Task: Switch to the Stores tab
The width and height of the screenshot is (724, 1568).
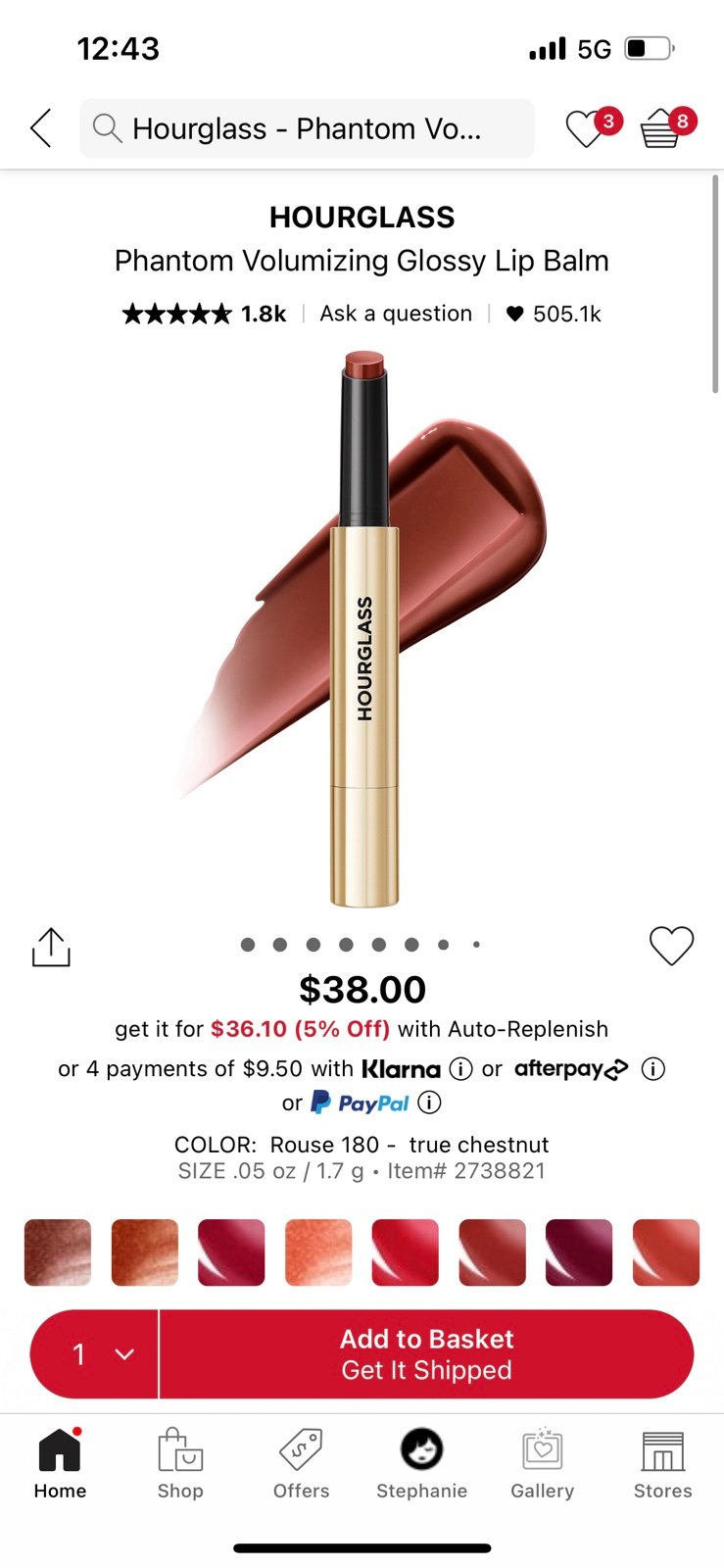Action: [662, 1464]
